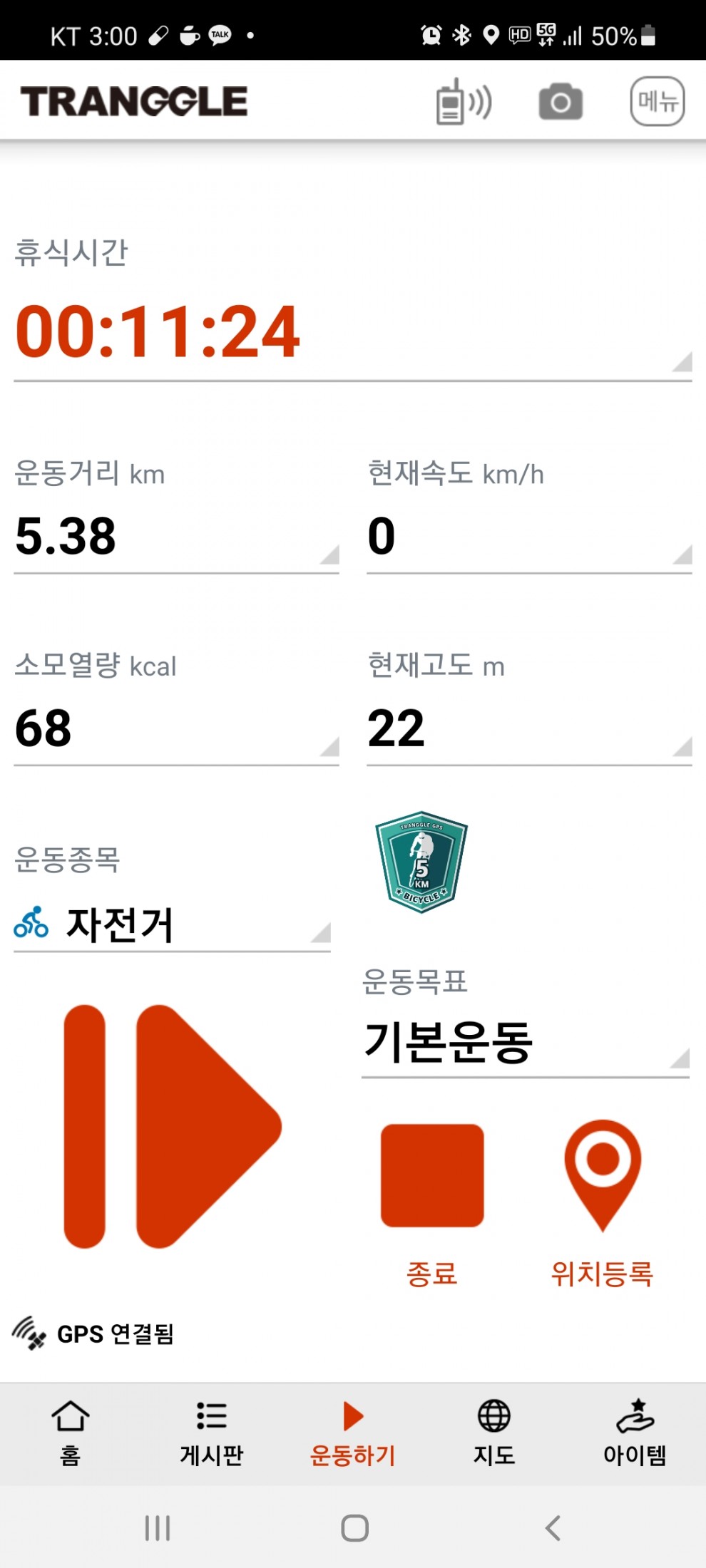The image size is (706, 1568).
Task: Open the camera from the top bar
Action: [x=561, y=102]
